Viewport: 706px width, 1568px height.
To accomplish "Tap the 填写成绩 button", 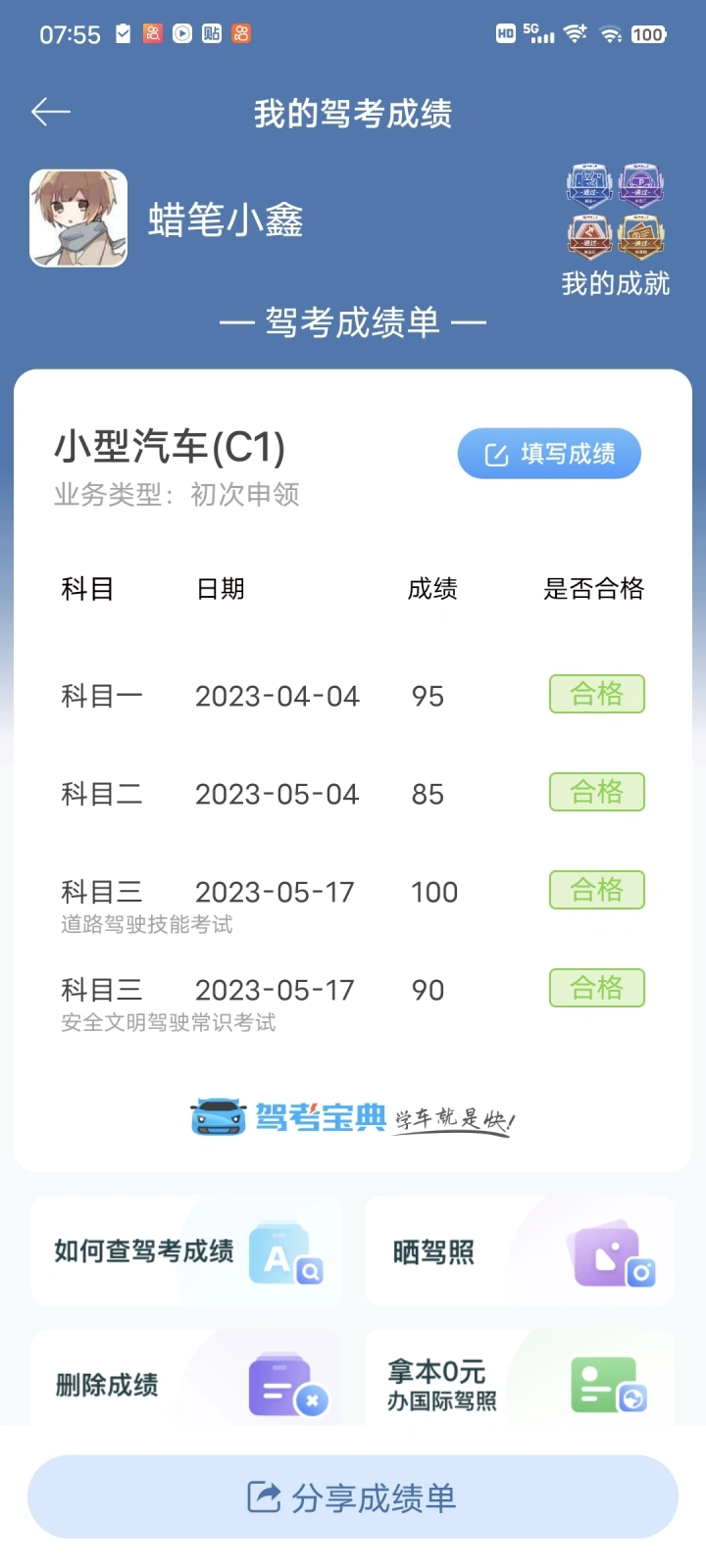I will pyautogui.click(x=549, y=454).
